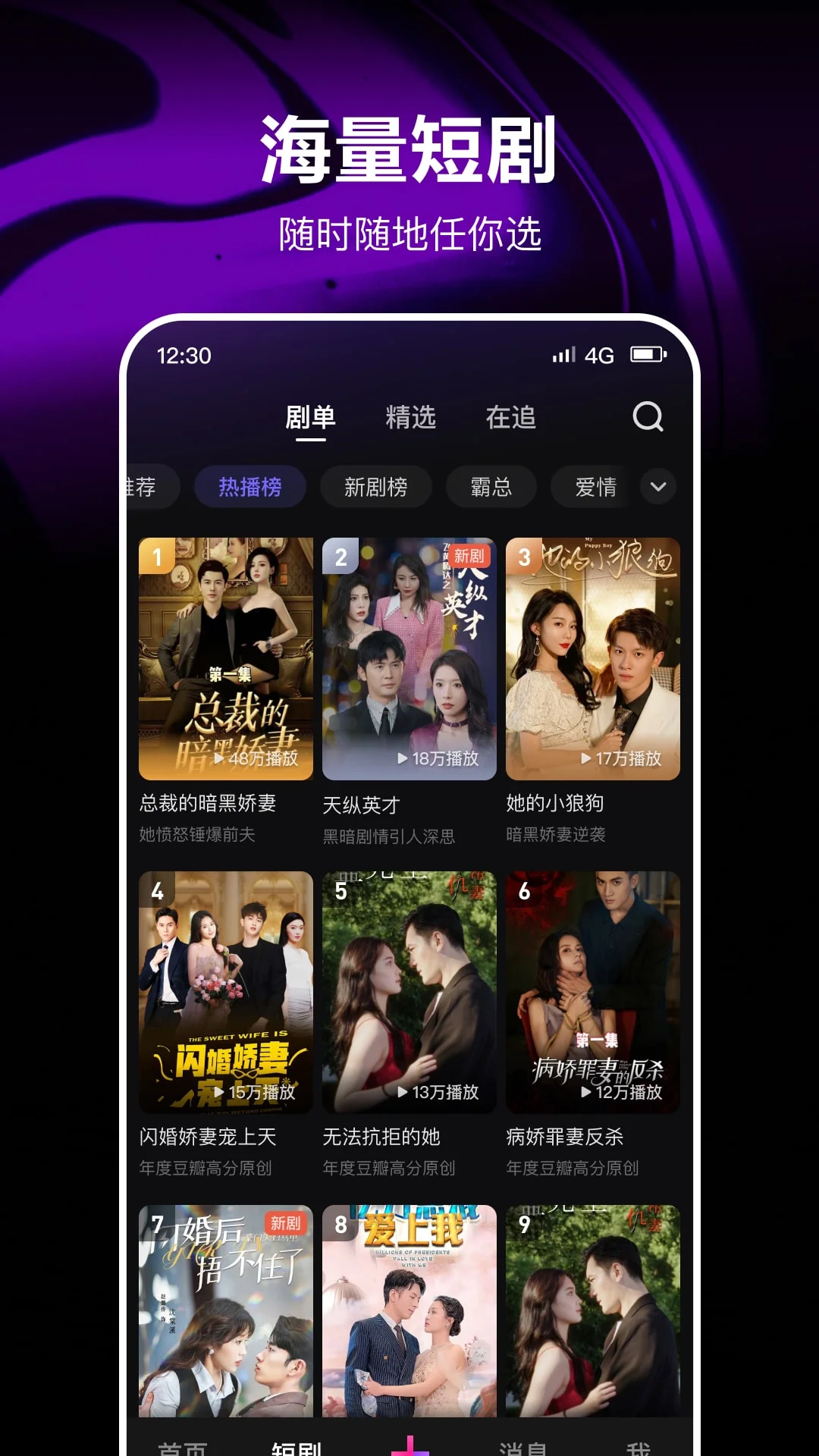
Task: Enable the 霸总 category filter
Action: [491, 486]
